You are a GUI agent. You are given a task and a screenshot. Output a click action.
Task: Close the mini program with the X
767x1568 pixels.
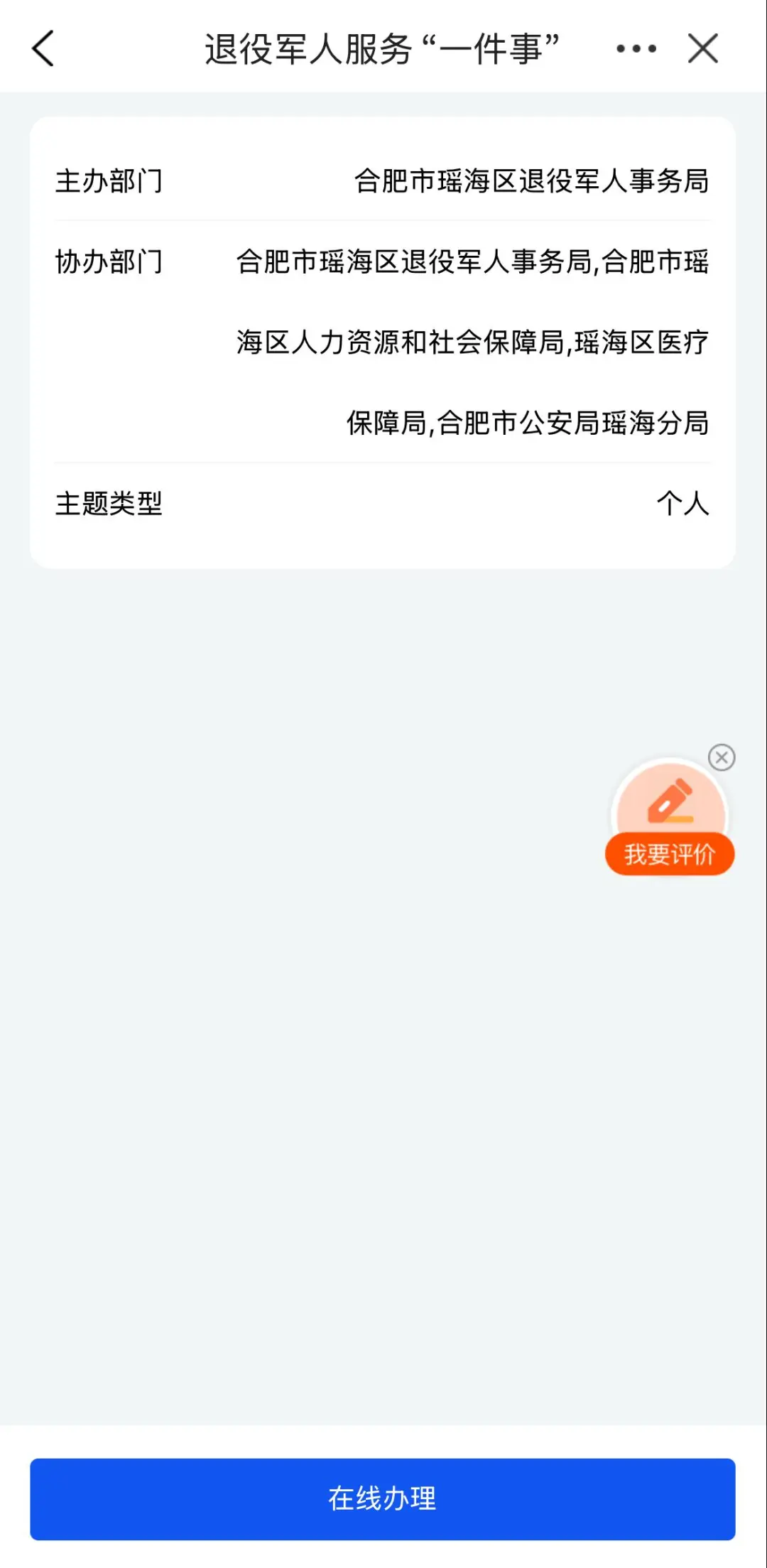pos(702,49)
